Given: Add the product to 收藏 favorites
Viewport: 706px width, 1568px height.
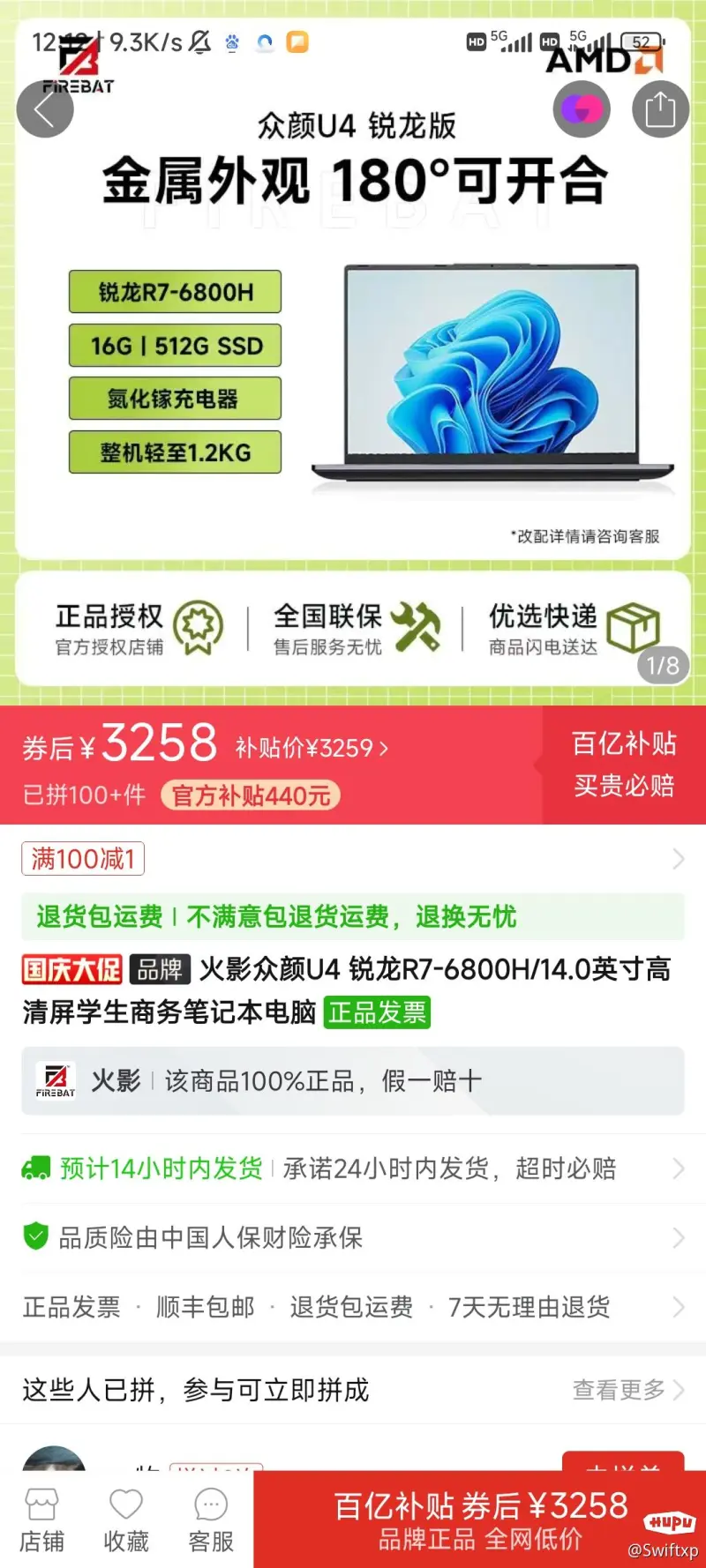Looking at the screenshot, I should [x=126, y=1520].
